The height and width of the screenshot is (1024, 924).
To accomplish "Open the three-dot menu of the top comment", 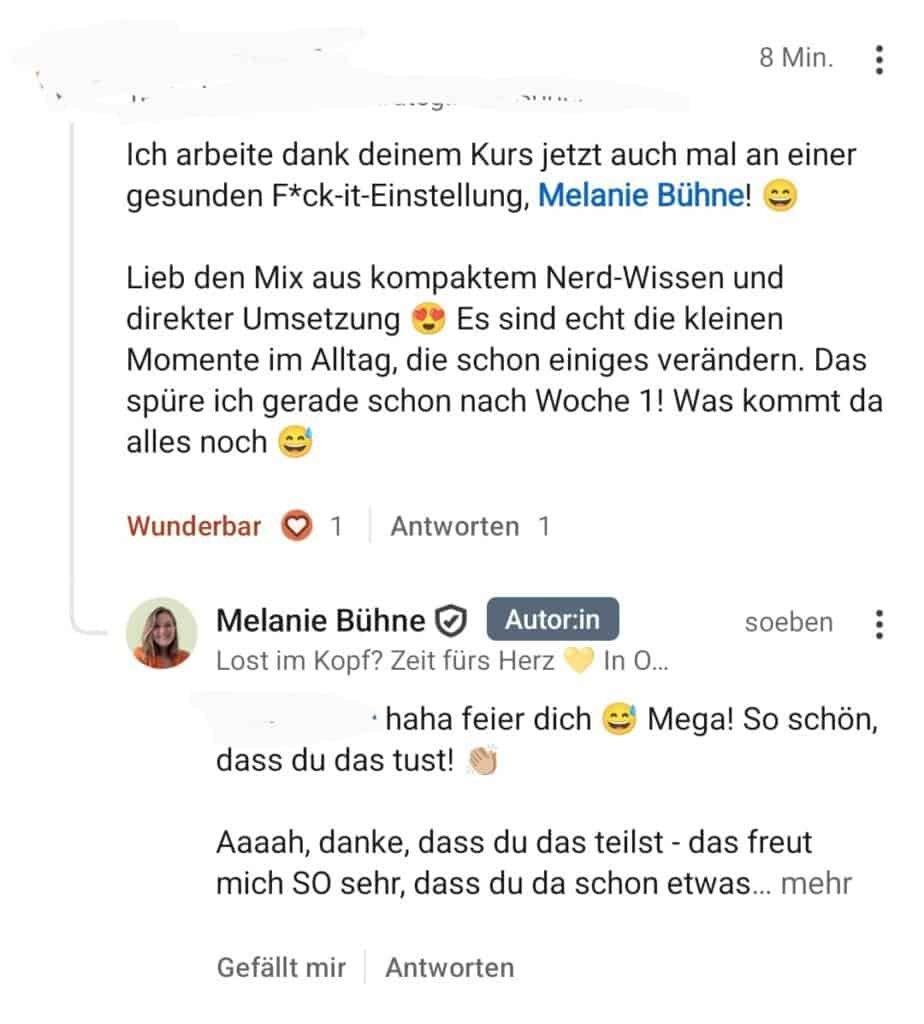I will coord(879,60).
